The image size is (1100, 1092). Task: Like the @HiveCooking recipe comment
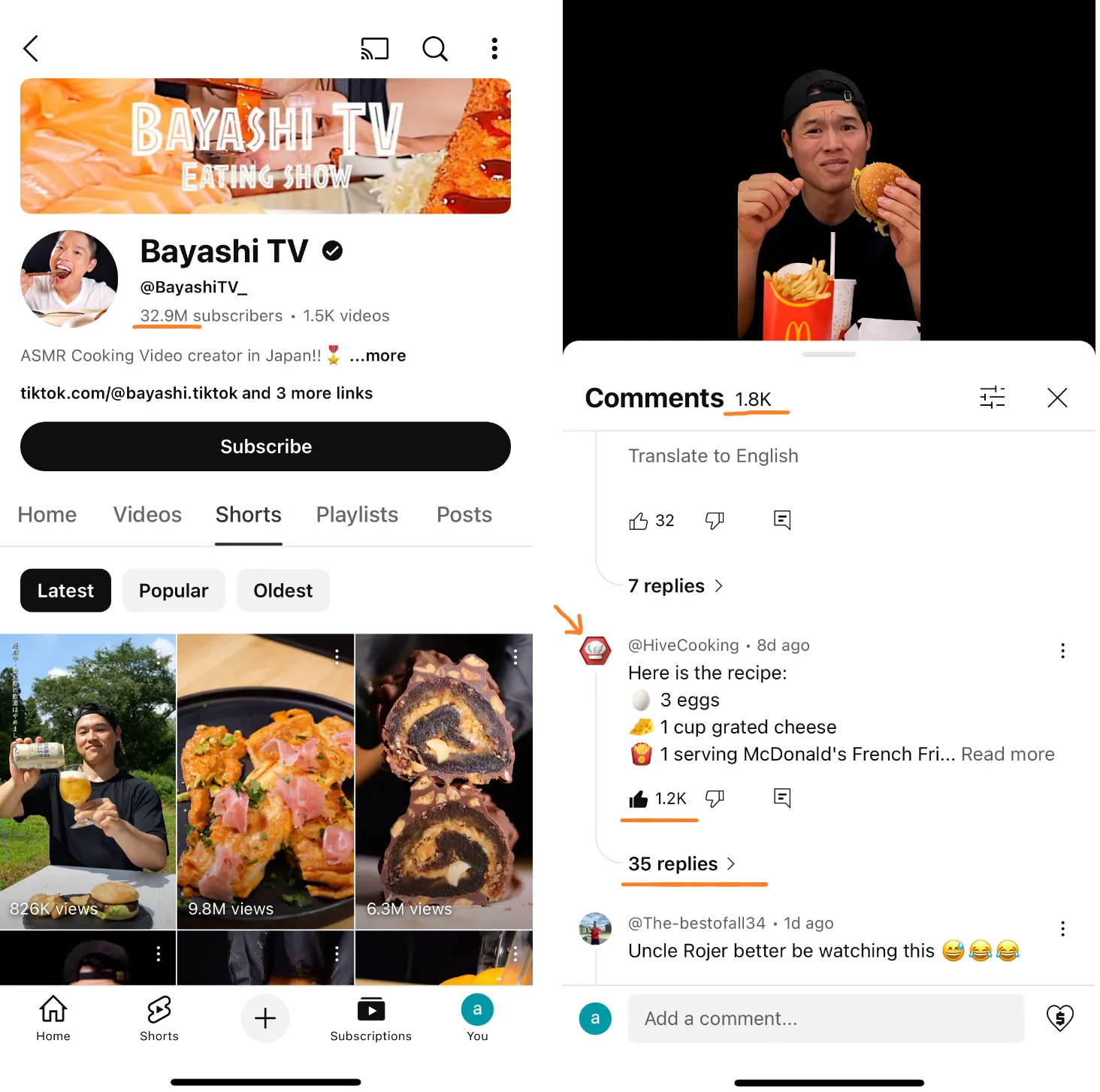coord(639,799)
